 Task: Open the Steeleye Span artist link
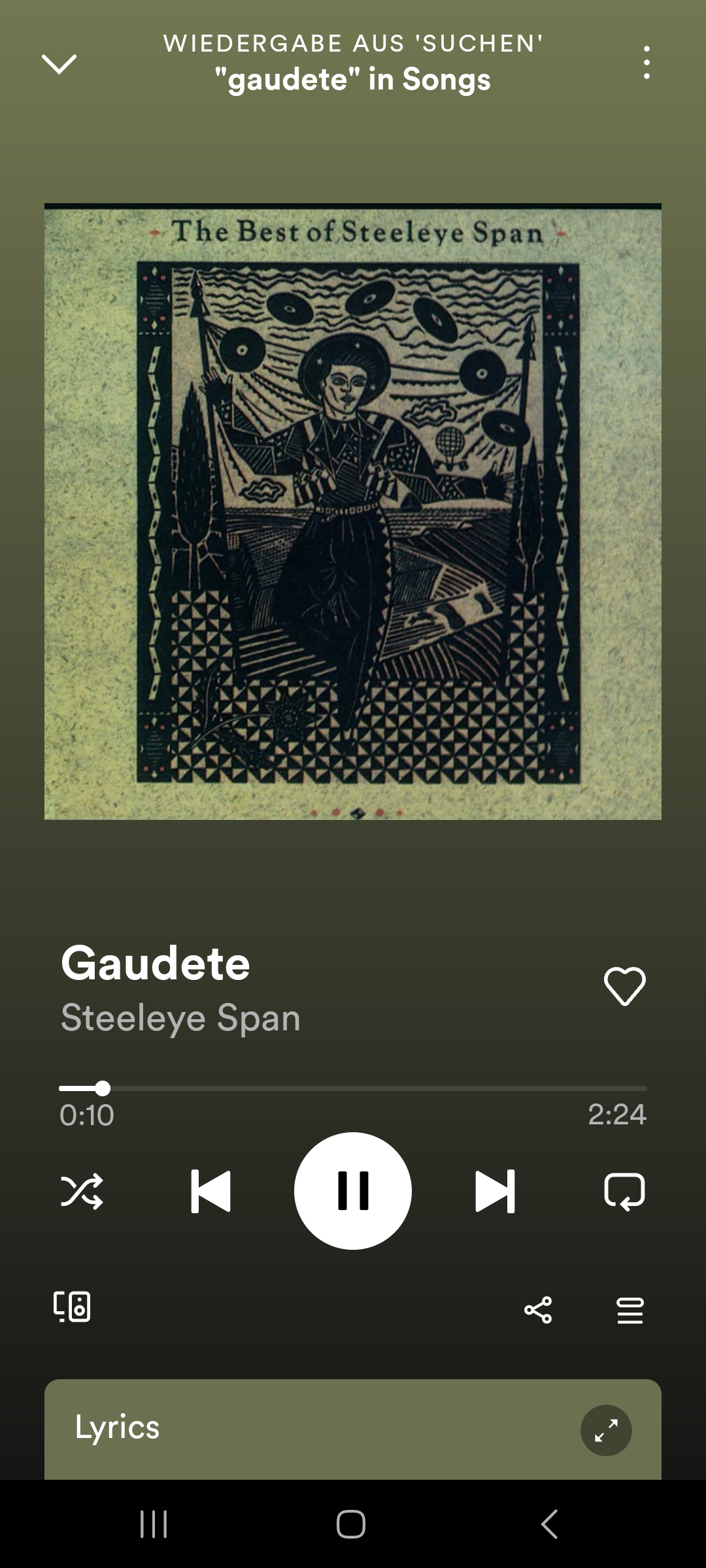(x=180, y=1018)
